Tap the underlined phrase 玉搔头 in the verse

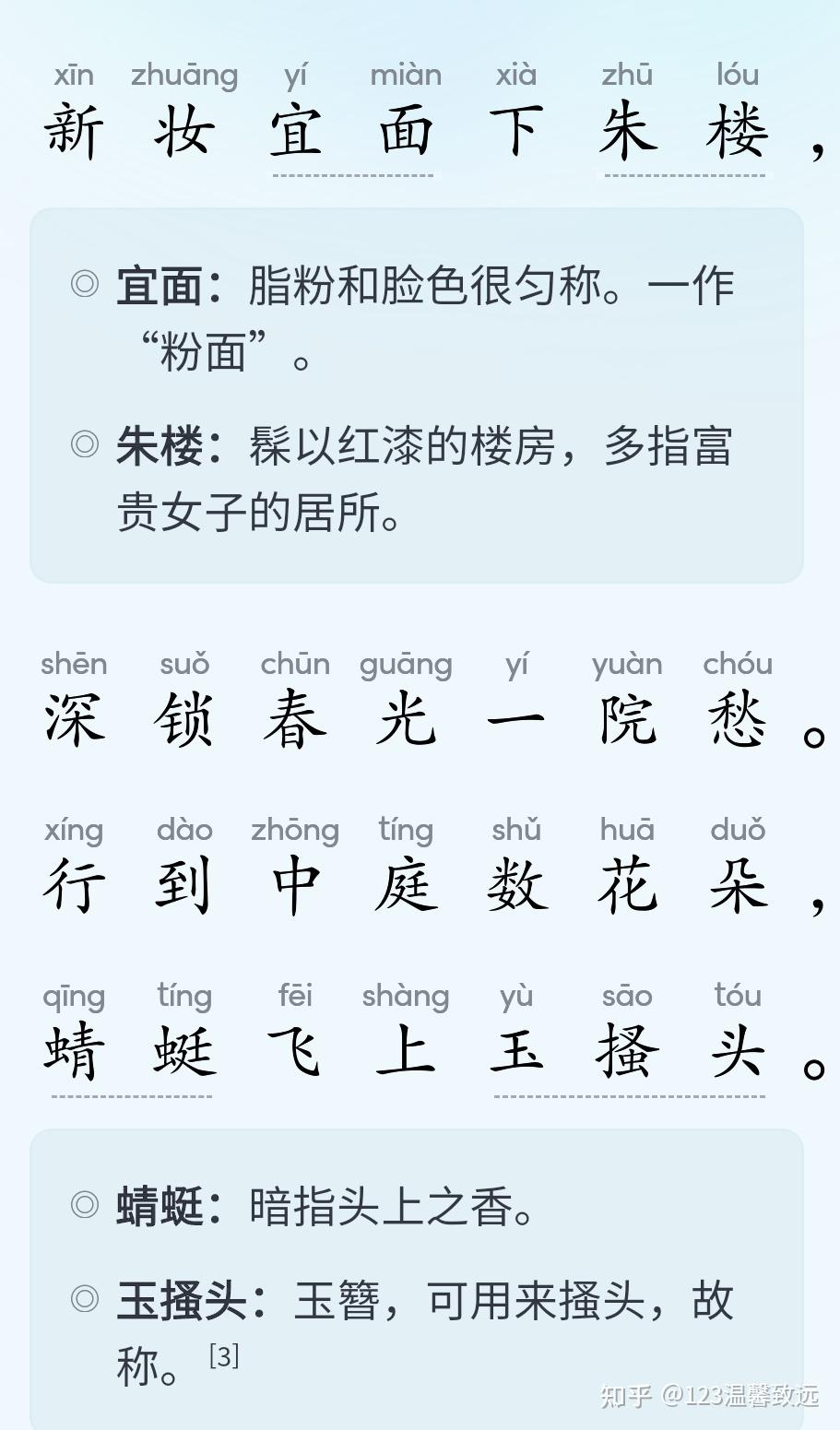(x=629, y=1052)
